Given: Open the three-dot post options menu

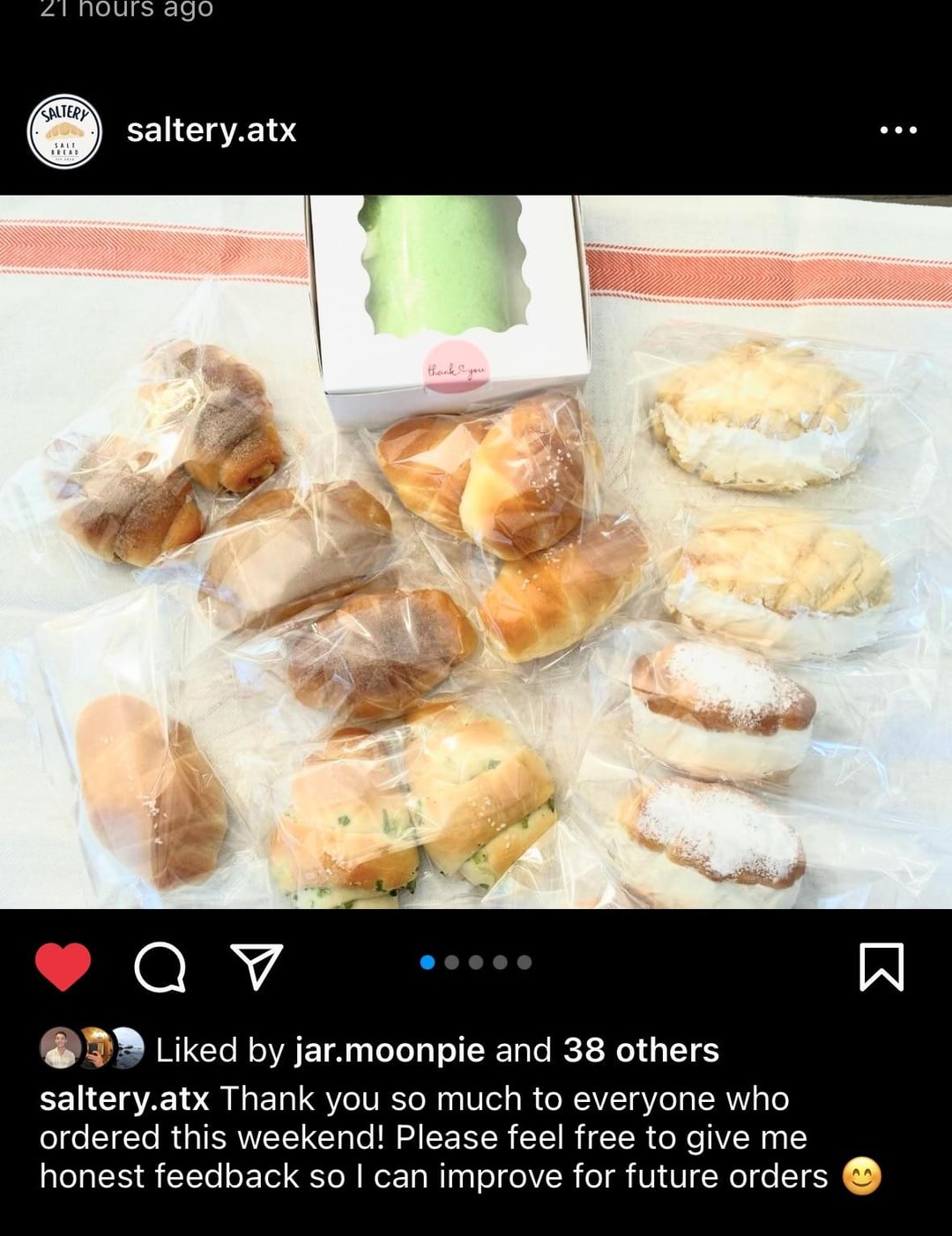Looking at the screenshot, I should click(898, 130).
